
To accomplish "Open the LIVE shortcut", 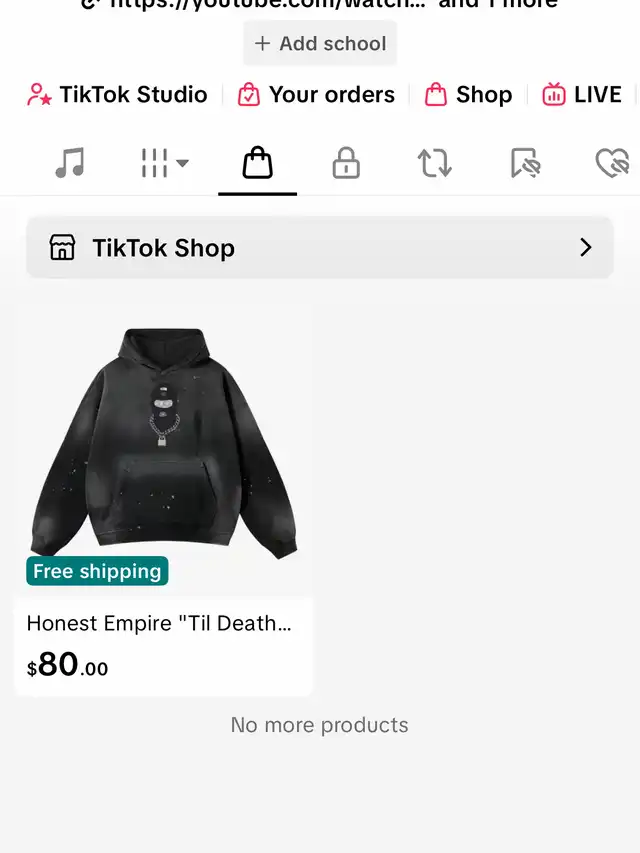I will coord(582,95).
